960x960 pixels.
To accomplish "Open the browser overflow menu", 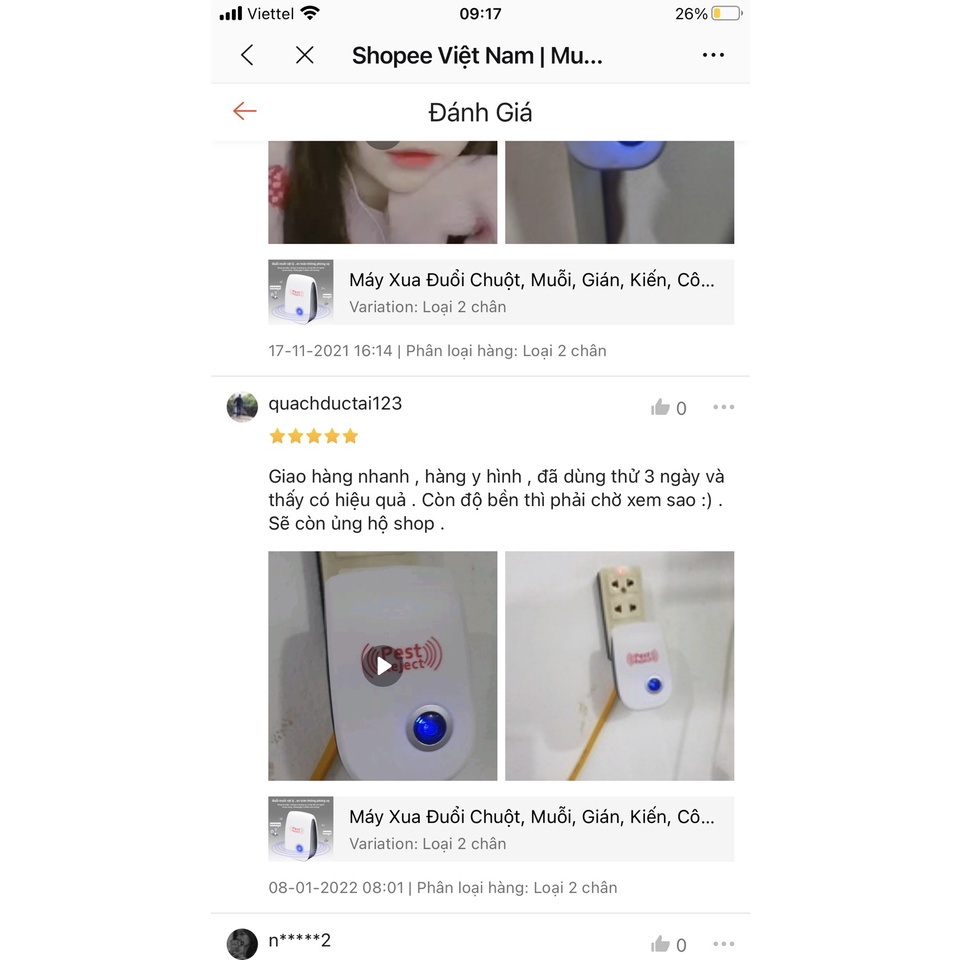I will coord(713,56).
